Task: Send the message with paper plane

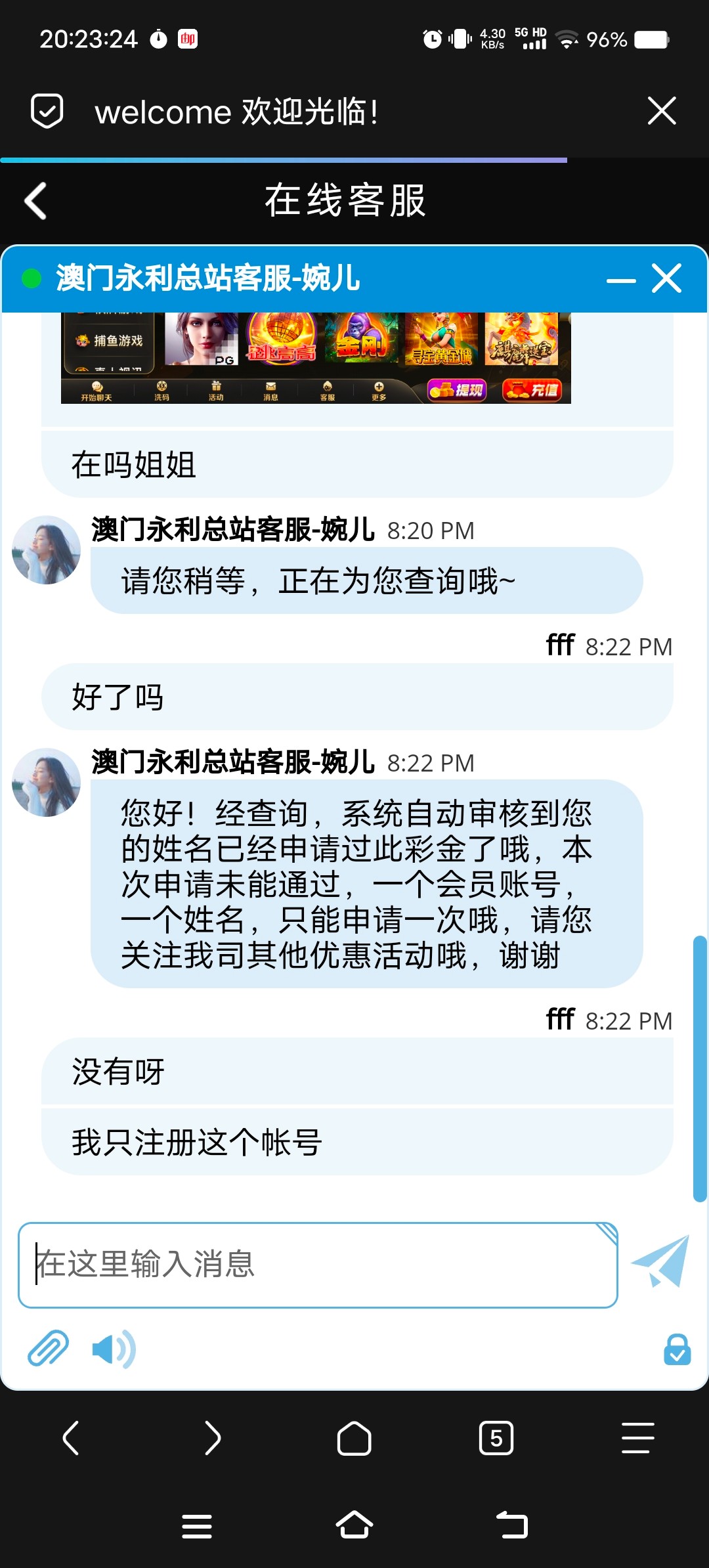Action: (660, 1261)
